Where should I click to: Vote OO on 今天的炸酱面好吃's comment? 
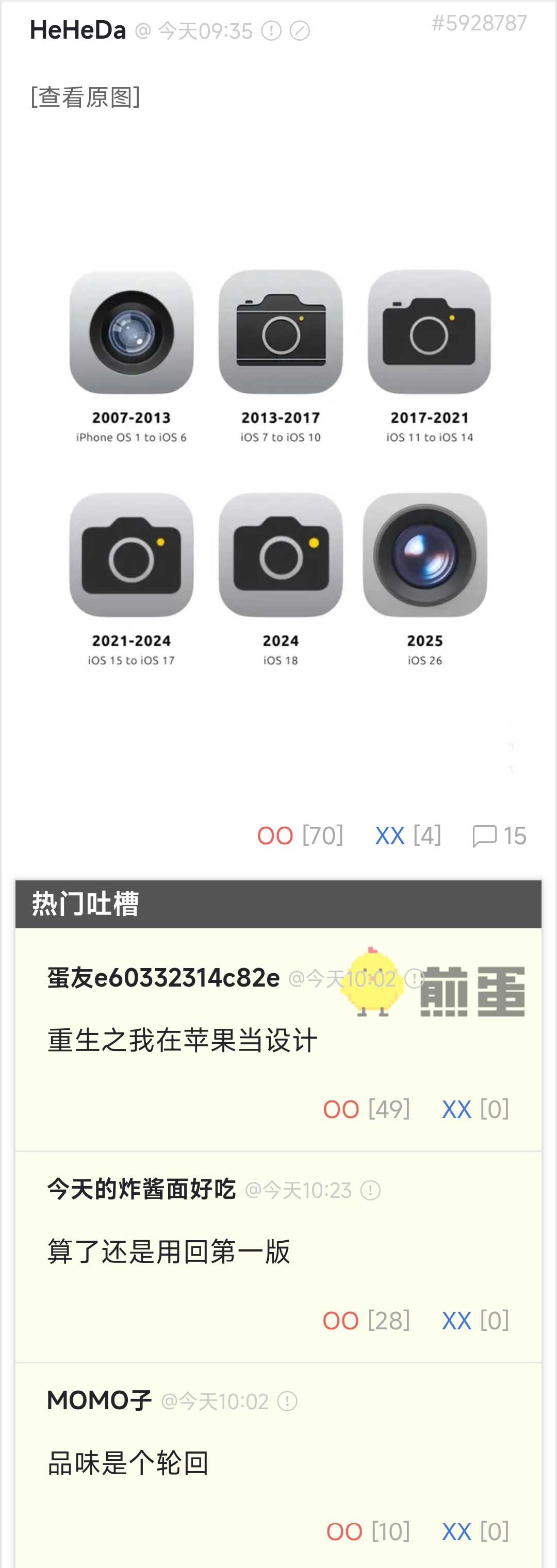341,1320
